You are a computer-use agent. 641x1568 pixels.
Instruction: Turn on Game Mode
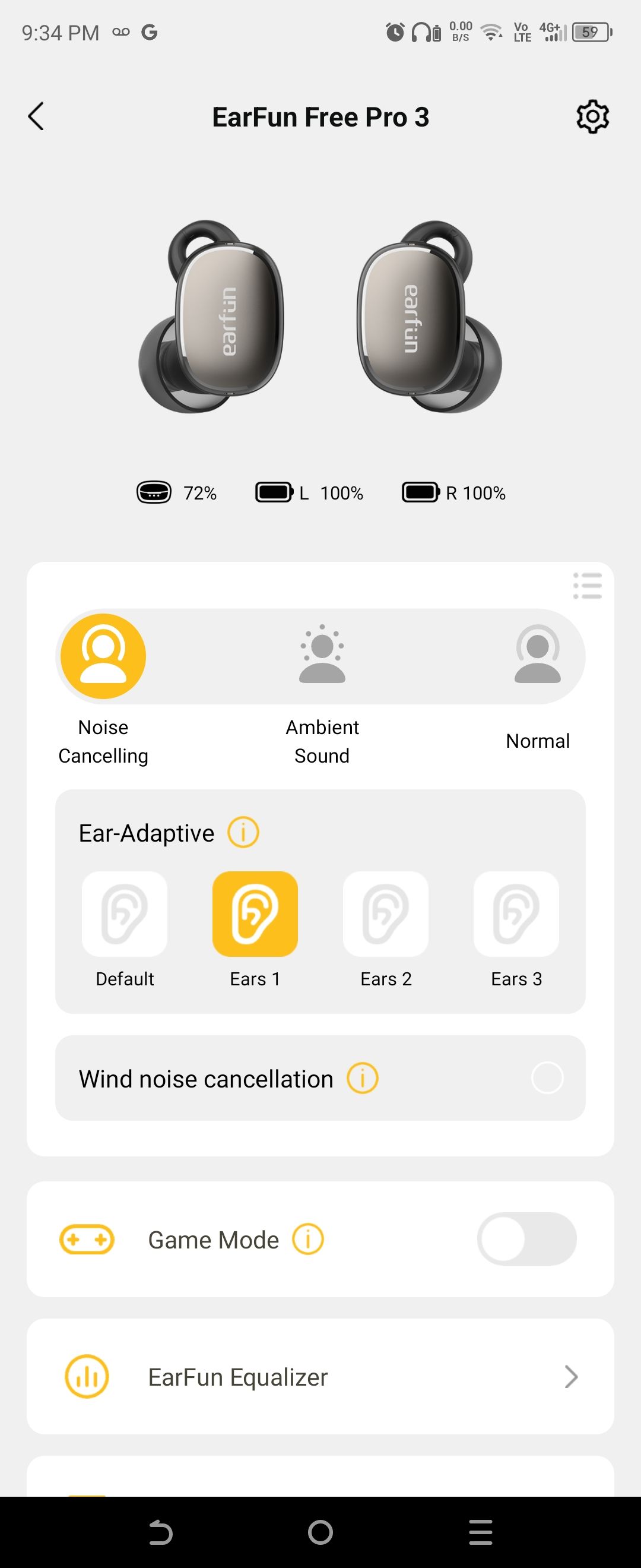tap(525, 1240)
